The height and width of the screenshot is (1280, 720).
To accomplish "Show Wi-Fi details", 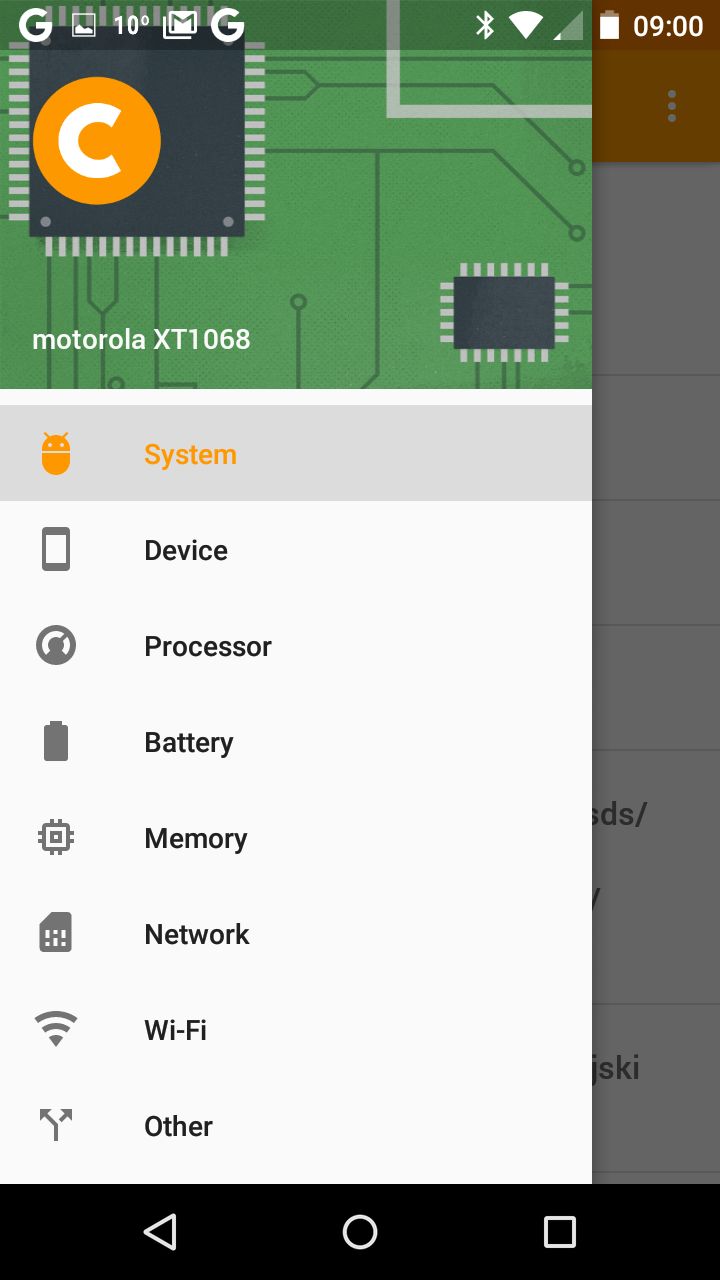I will (296, 1029).
